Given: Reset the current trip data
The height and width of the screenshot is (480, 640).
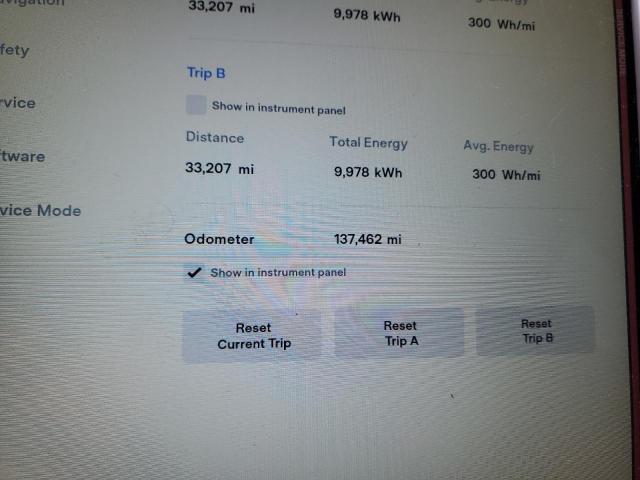Looking at the screenshot, I should (x=253, y=336).
